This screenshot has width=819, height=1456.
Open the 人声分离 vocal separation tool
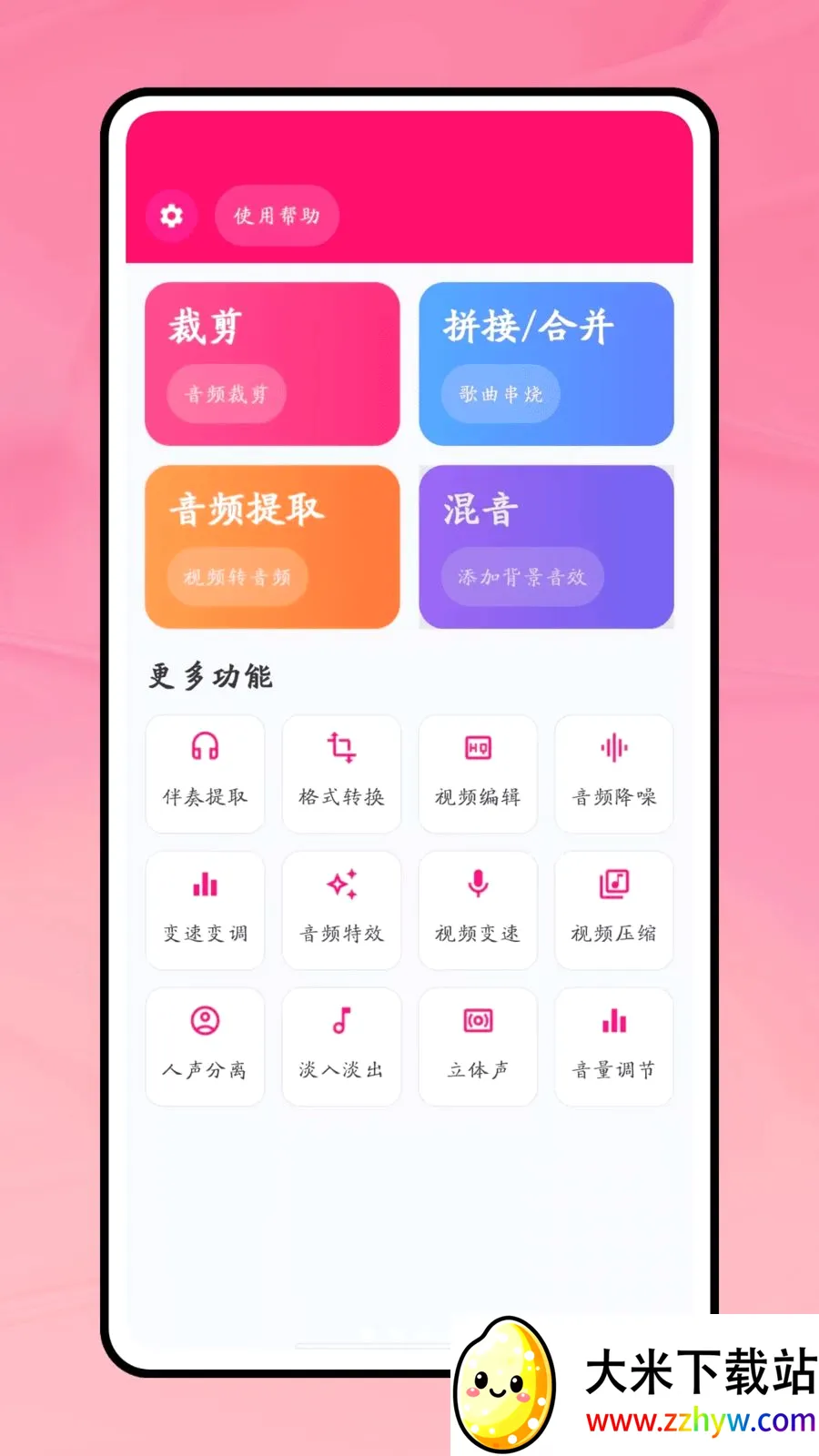click(x=205, y=1046)
